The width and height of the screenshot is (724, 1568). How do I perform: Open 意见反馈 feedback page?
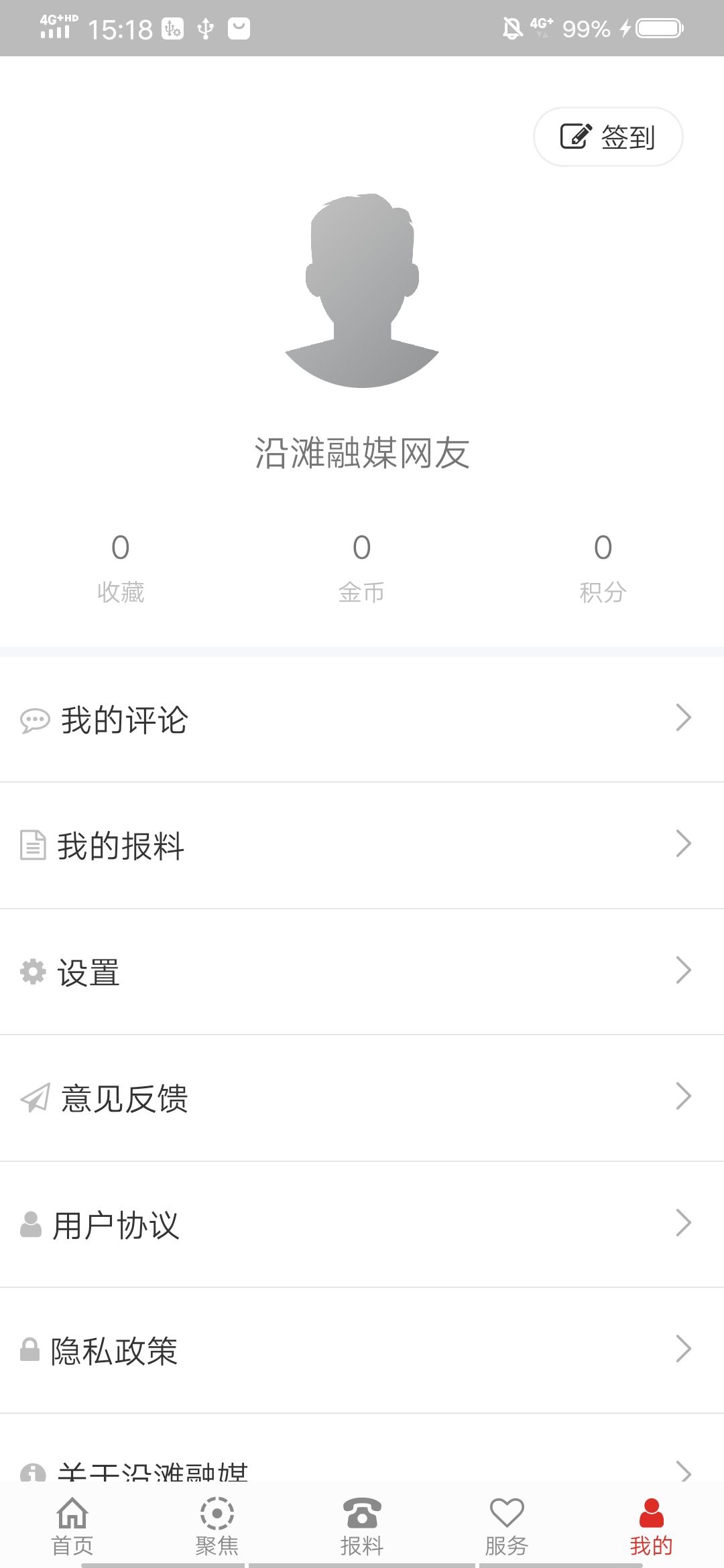(x=362, y=1098)
